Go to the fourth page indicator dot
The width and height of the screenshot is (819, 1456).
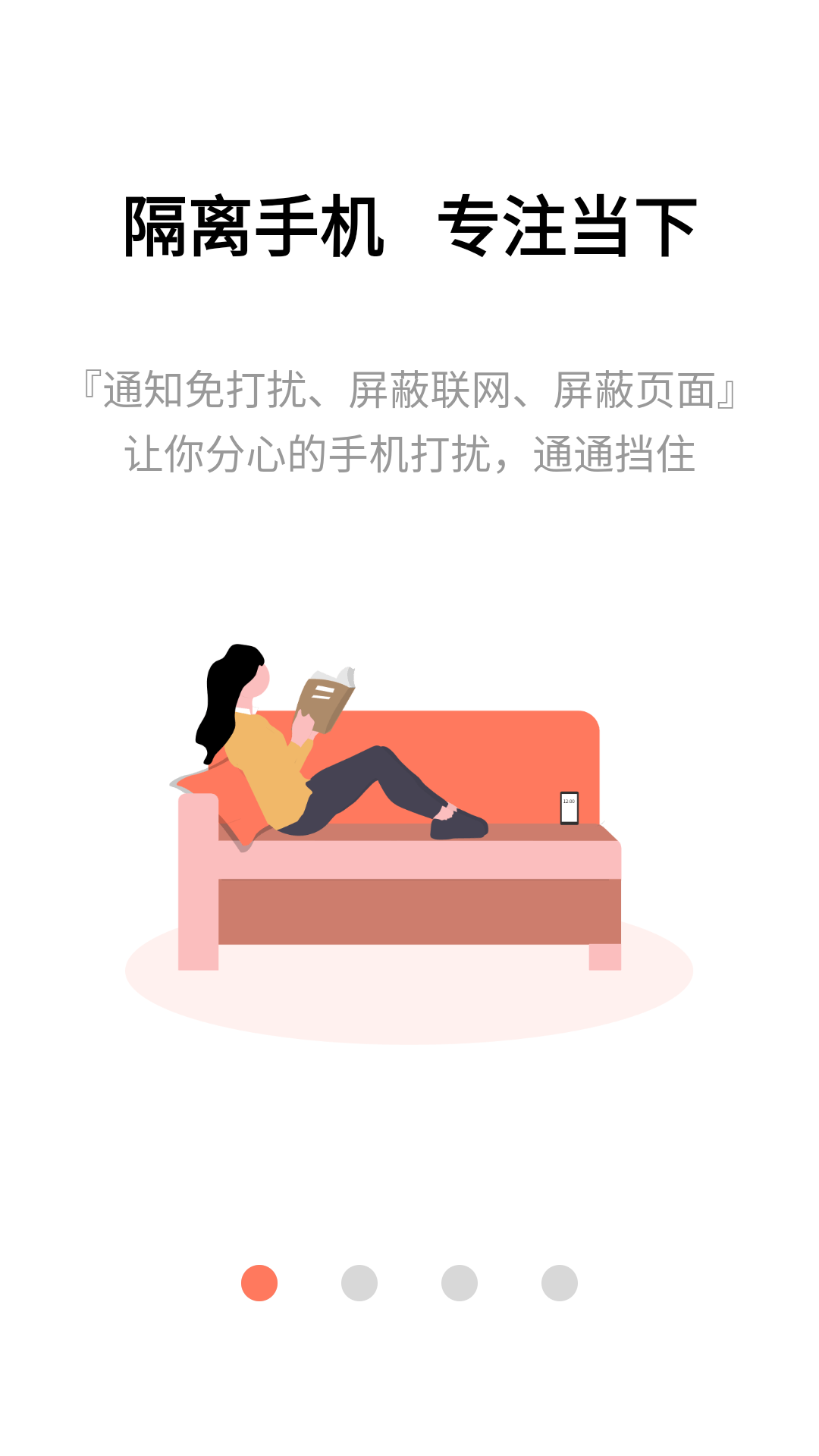tap(560, 1283)
